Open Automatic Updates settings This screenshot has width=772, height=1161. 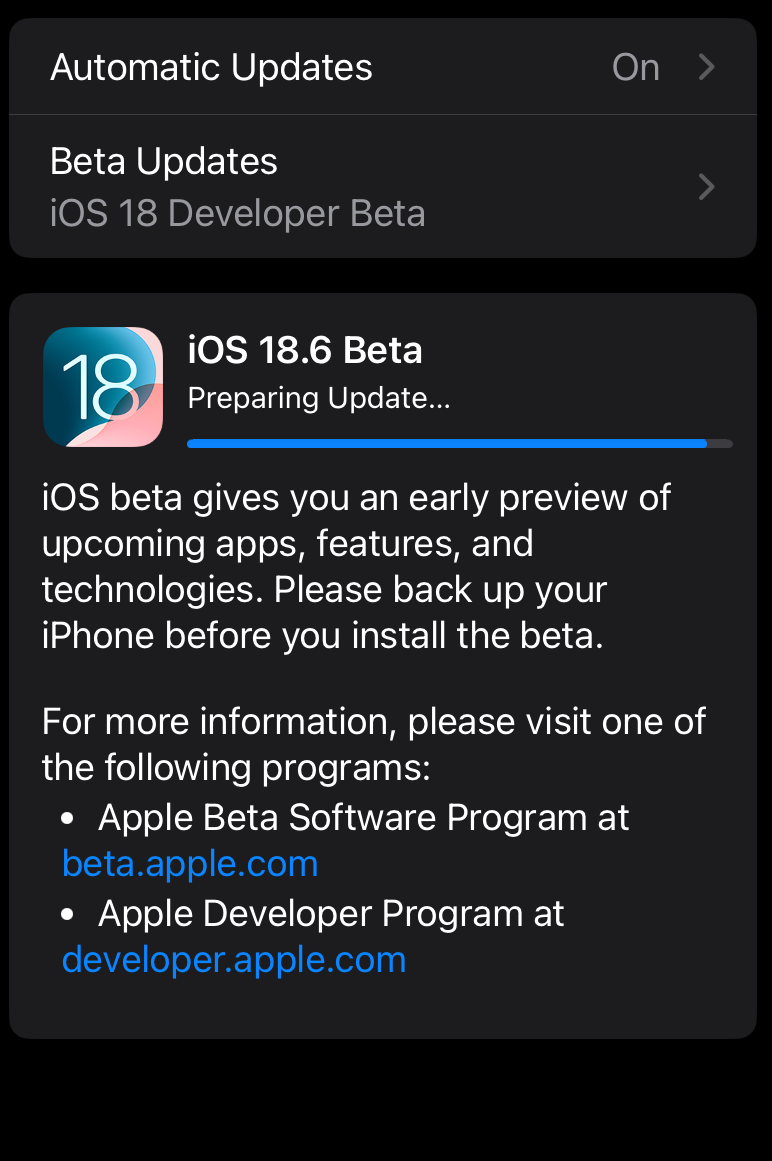tap(382, 68)
